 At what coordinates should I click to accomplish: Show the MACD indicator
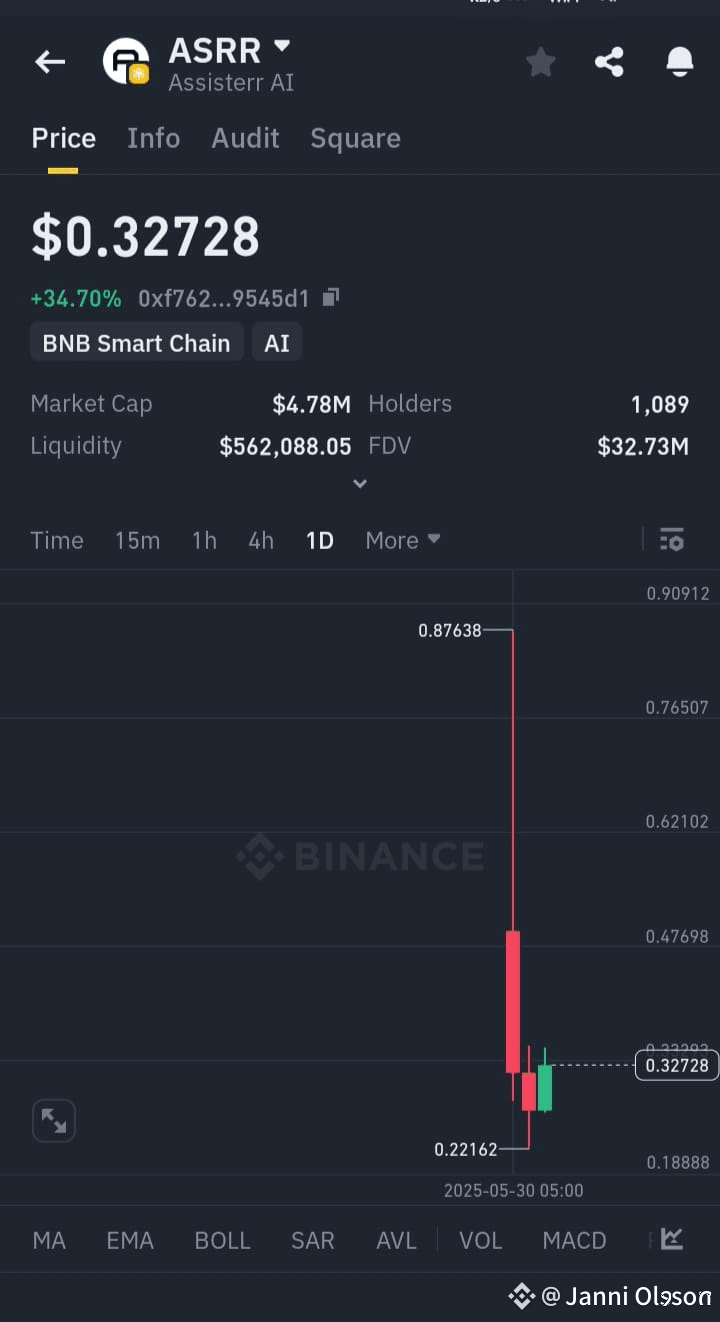click(574, 1240)
